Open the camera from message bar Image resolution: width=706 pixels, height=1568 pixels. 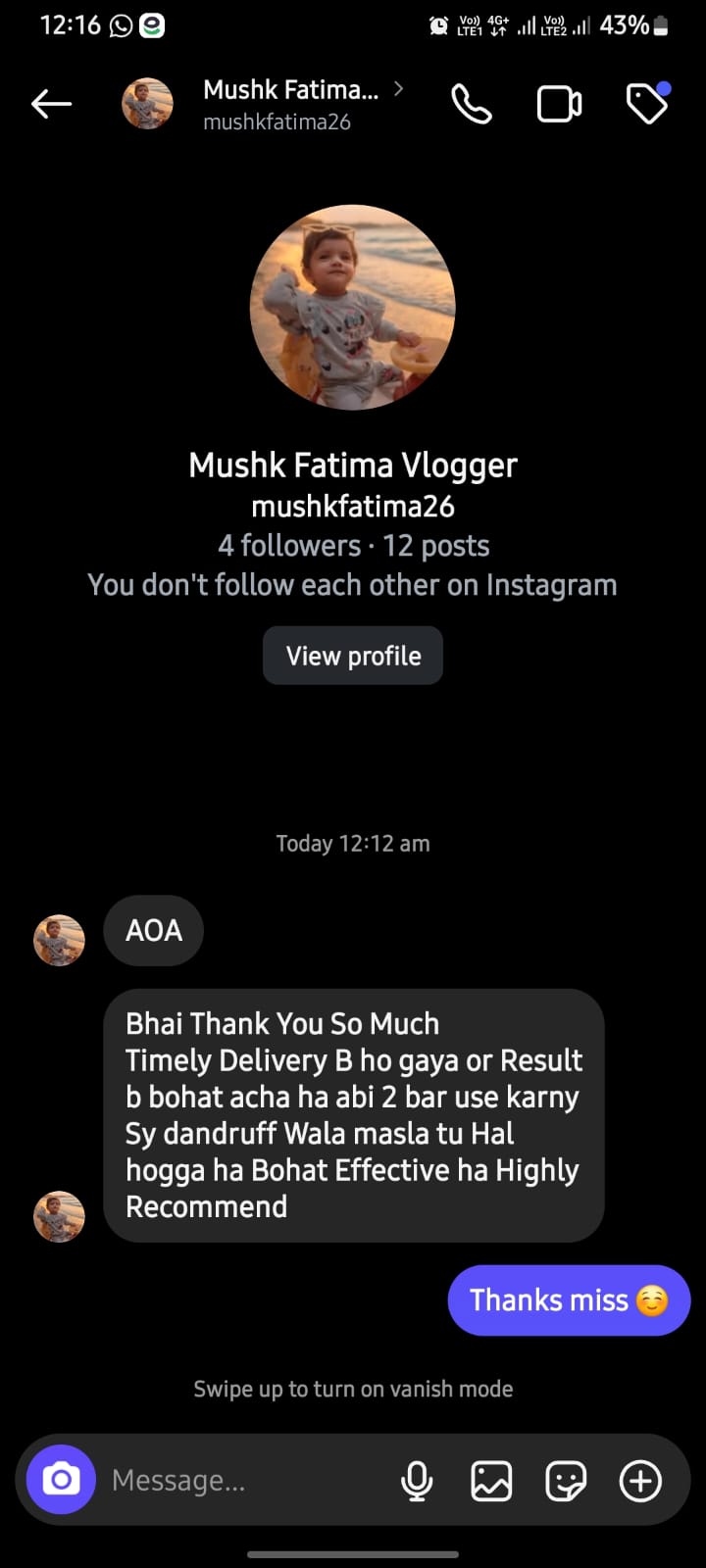61,1480
